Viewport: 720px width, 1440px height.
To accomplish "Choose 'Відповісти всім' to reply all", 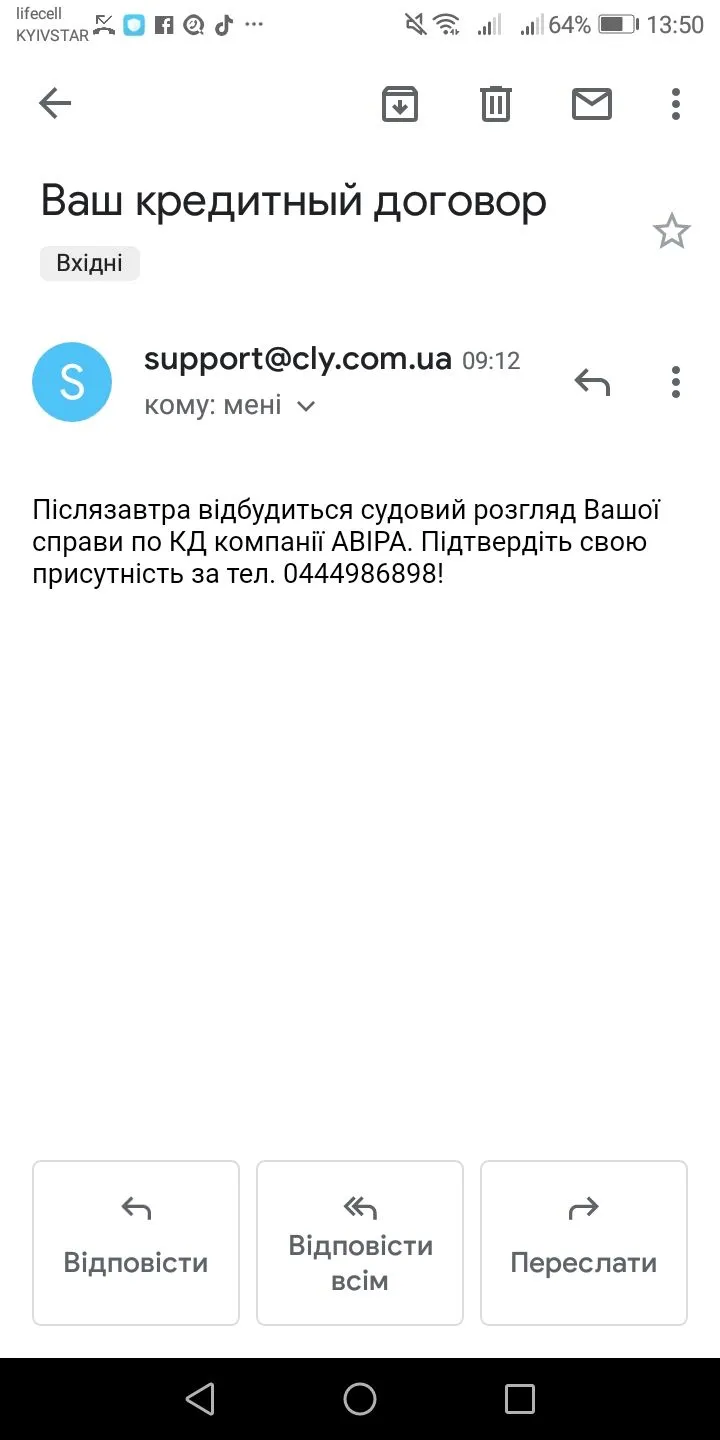I will (x=360, y=1242).
